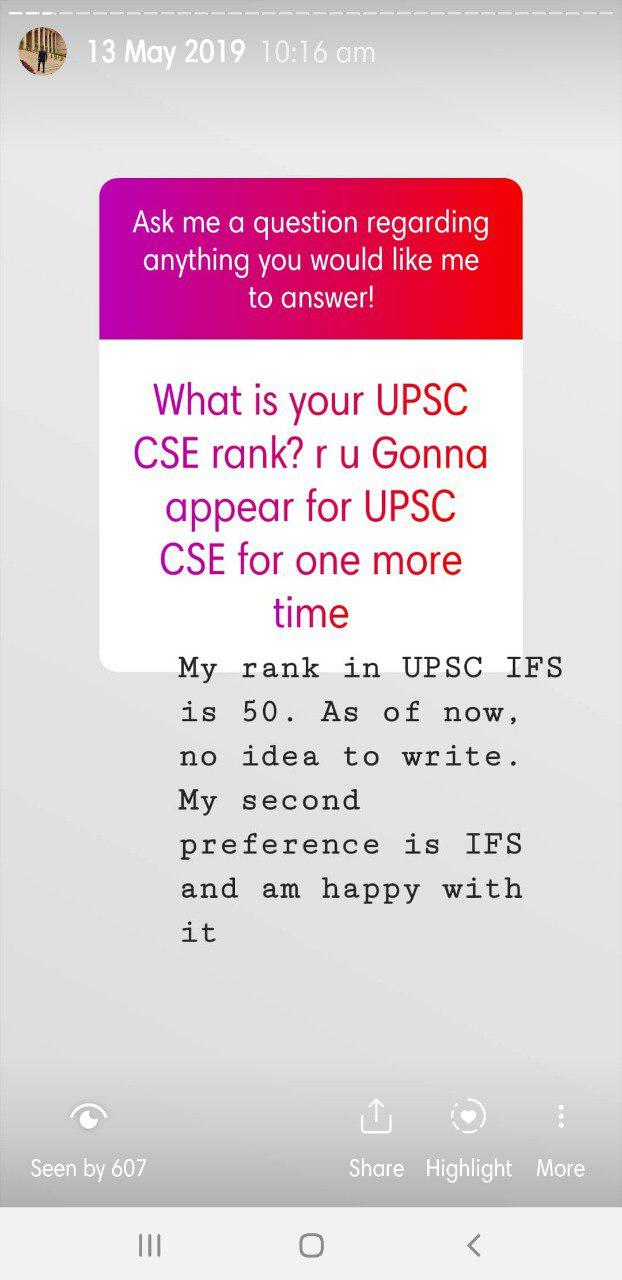Add this story to Highlight
622x1280 pixels.
coord(468,1138)
